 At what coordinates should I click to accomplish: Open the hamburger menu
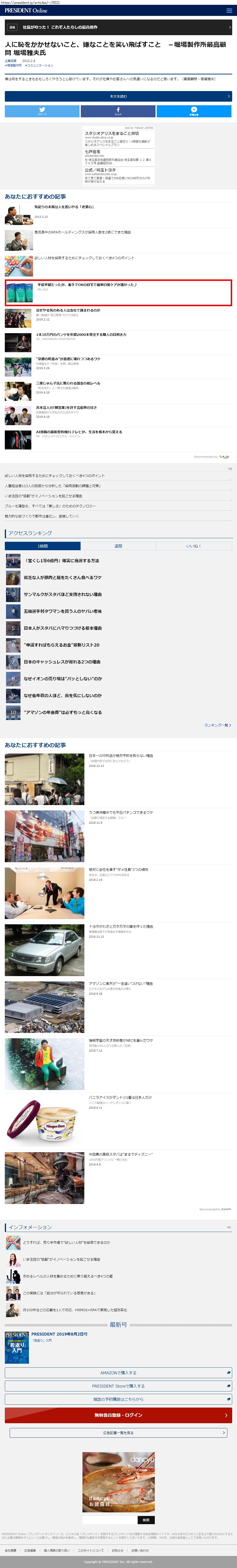coord(229,10)
